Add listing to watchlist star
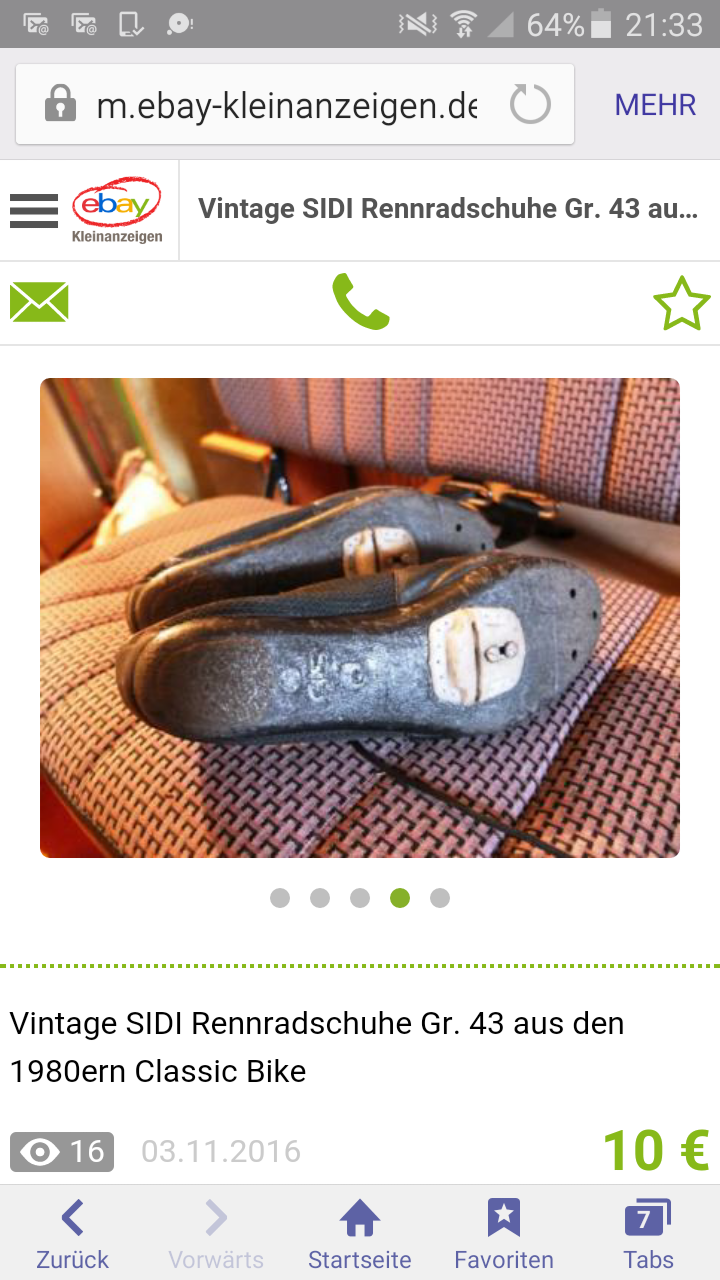Screen dimensions: 720x1280 pos(681,304)
